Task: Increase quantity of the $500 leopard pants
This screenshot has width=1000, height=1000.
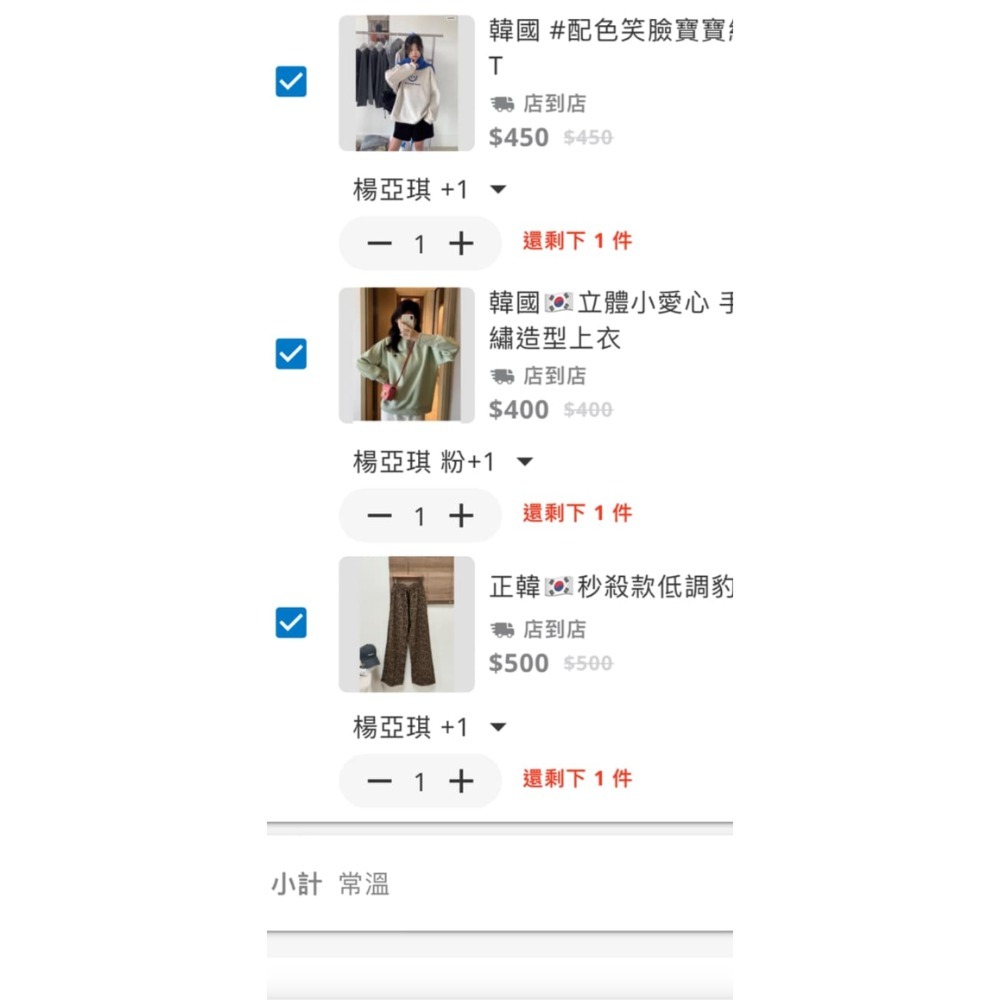Action: (x=461, y=781)
